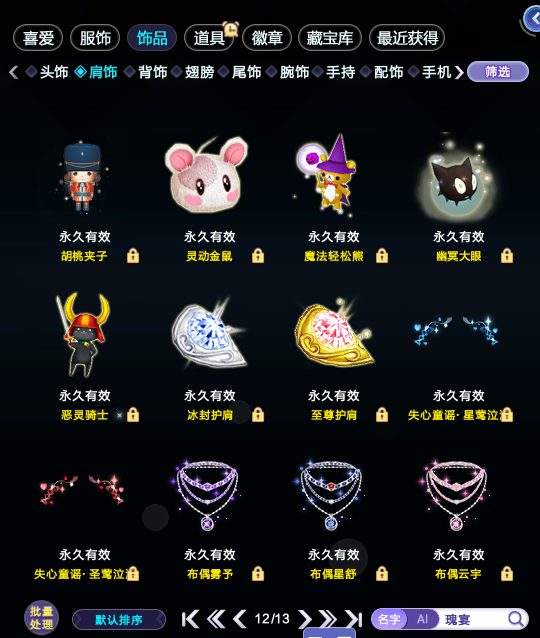This screenshot has width=540, height=638.
Task: Change the 默认排序 sort order
Action: pyautogui.click(x=119, y=620)
